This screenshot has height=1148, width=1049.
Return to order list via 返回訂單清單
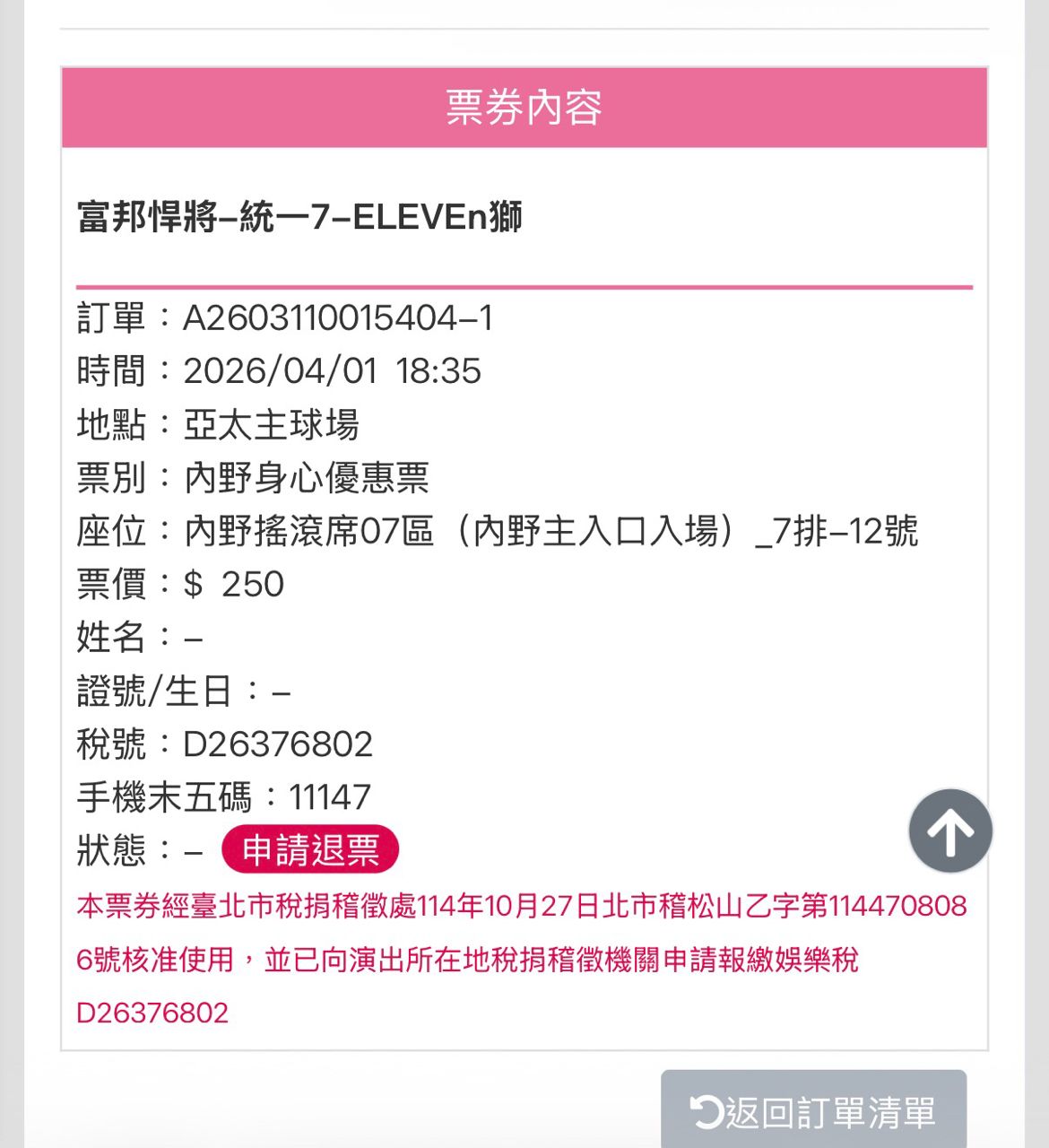coord(813,1112)
